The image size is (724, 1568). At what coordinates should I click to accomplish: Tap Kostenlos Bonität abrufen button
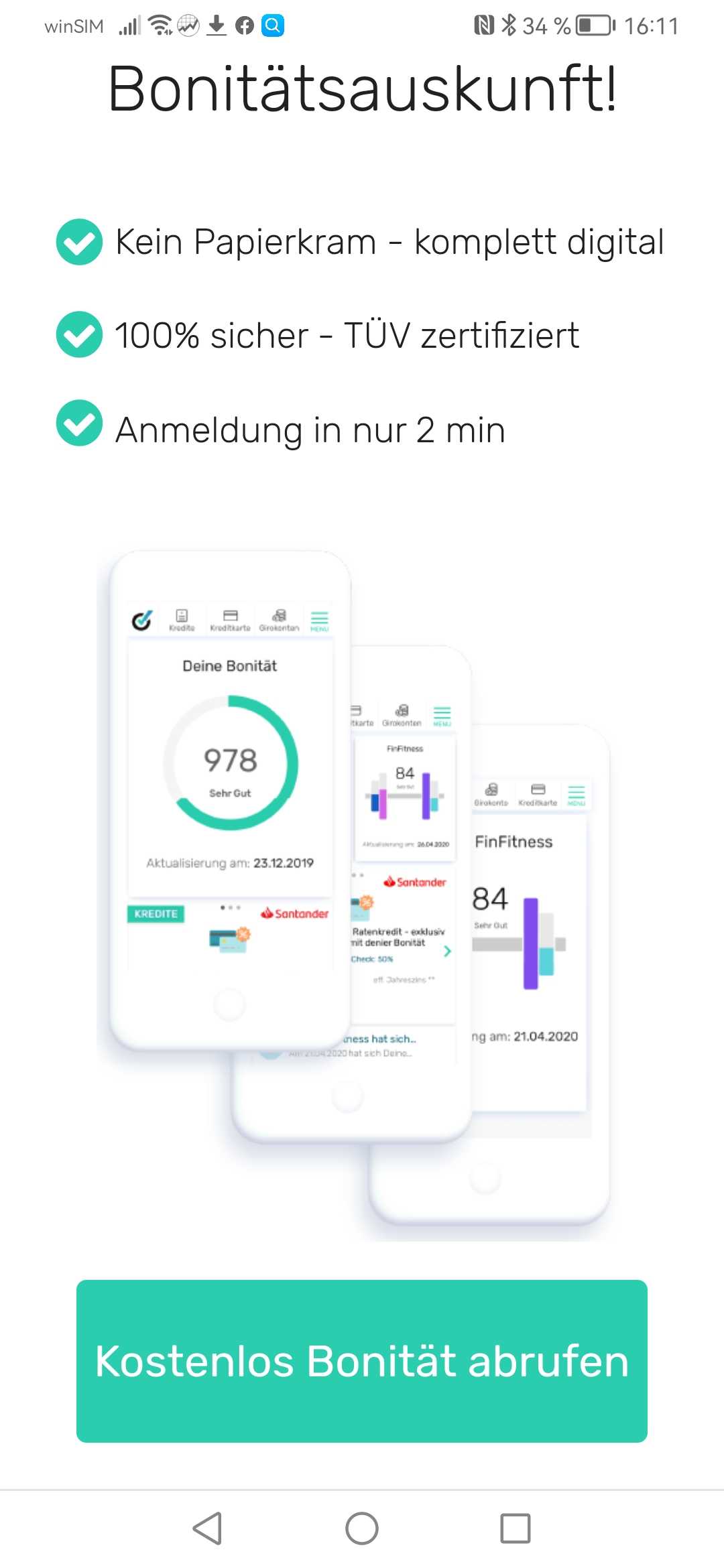point(362,1361)
